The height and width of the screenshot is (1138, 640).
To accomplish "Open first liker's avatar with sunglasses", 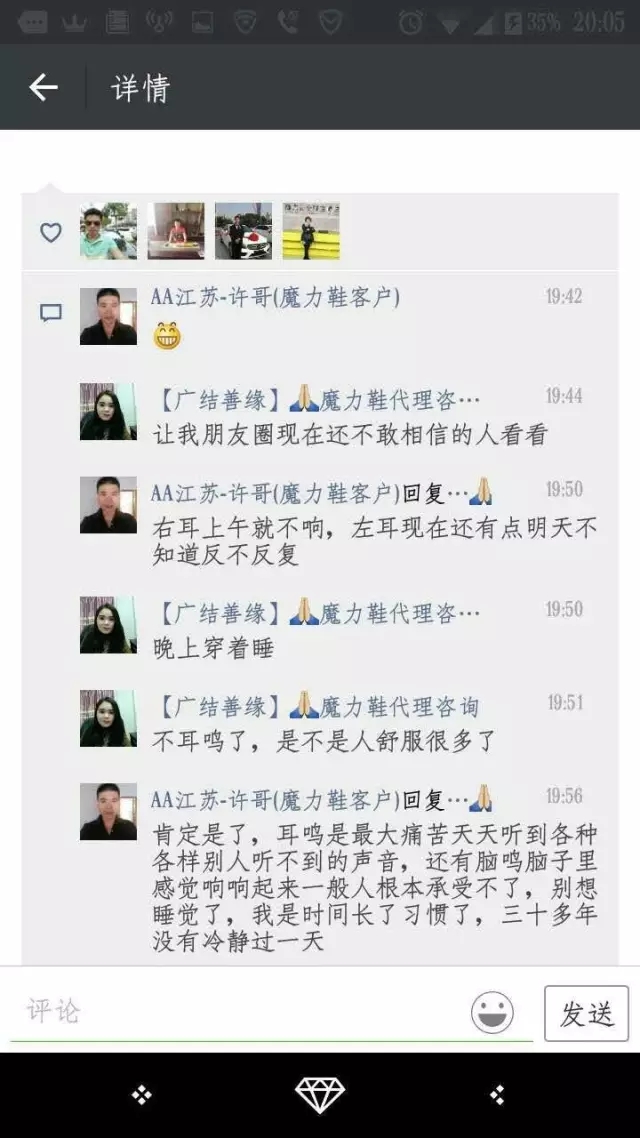I will [x=108, y=231].
